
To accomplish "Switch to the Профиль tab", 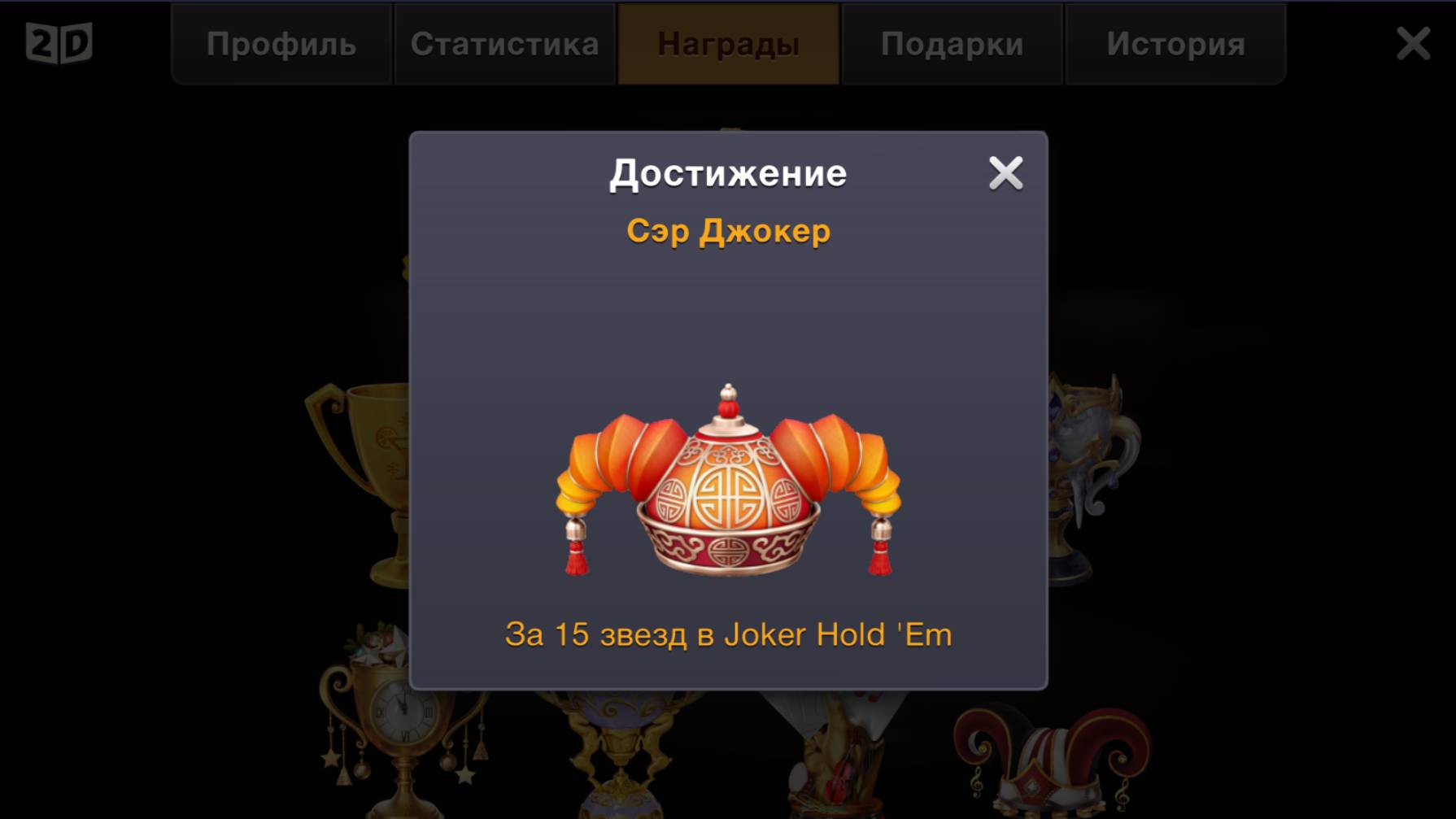I will 281,44.
